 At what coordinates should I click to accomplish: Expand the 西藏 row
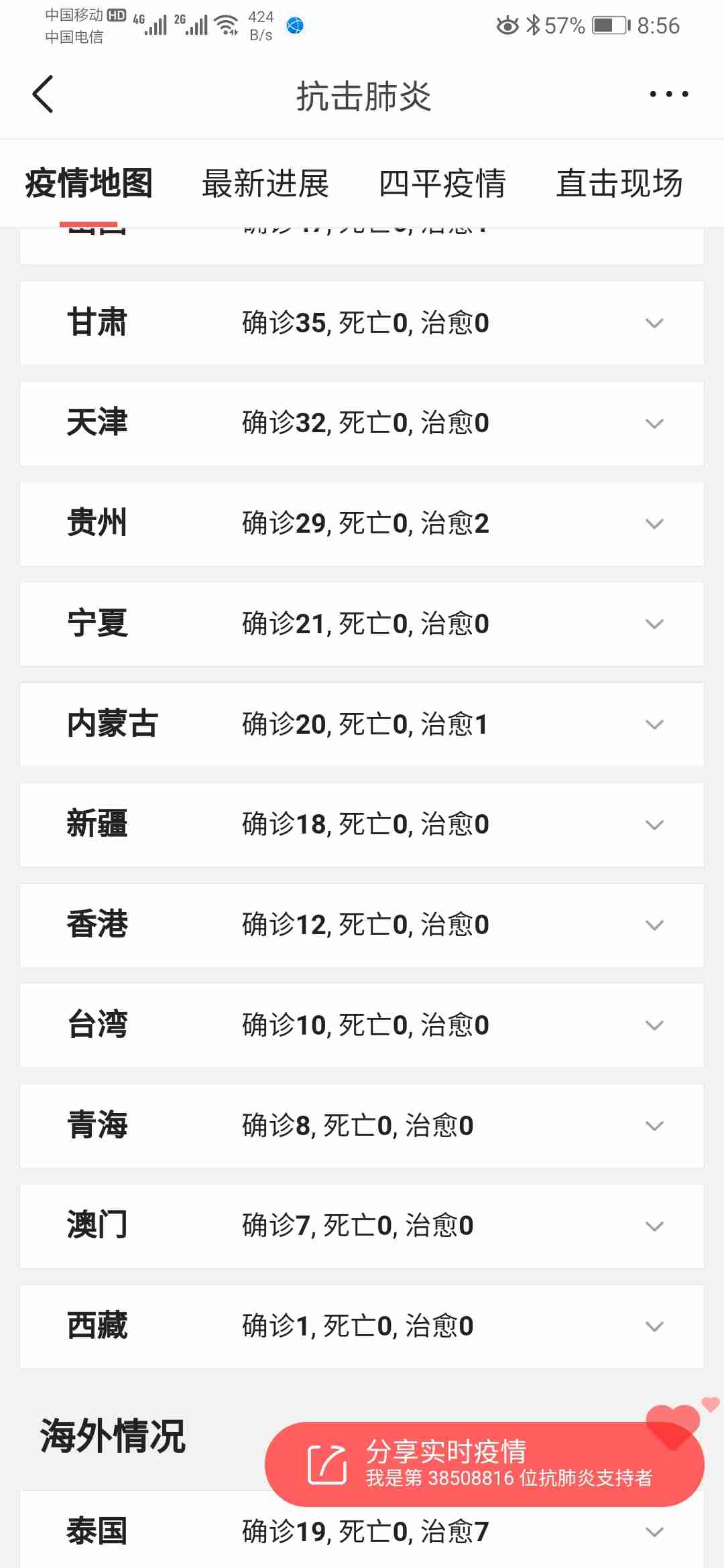click(654, 1326)
